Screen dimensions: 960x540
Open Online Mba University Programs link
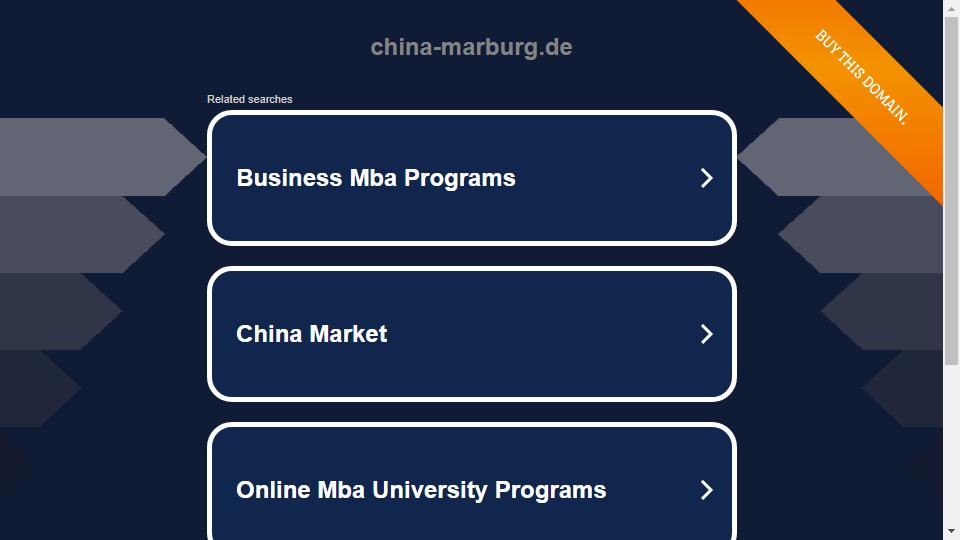point(471,488)
